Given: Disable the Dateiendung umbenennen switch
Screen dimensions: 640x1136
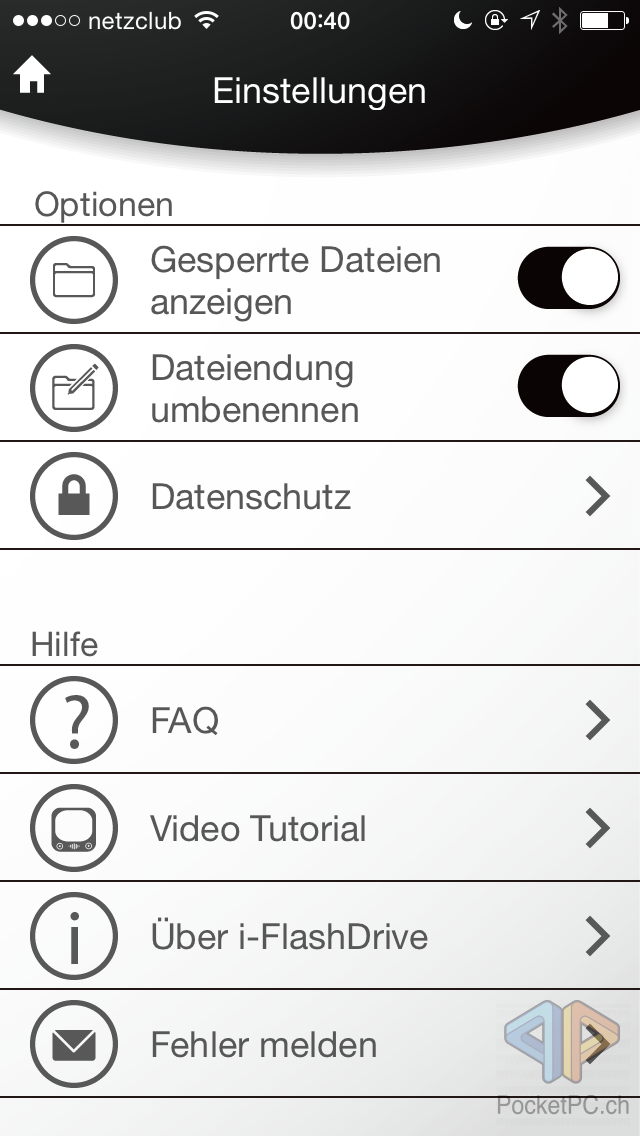Looking at the screenshot, I should click(x=568, y=386).
